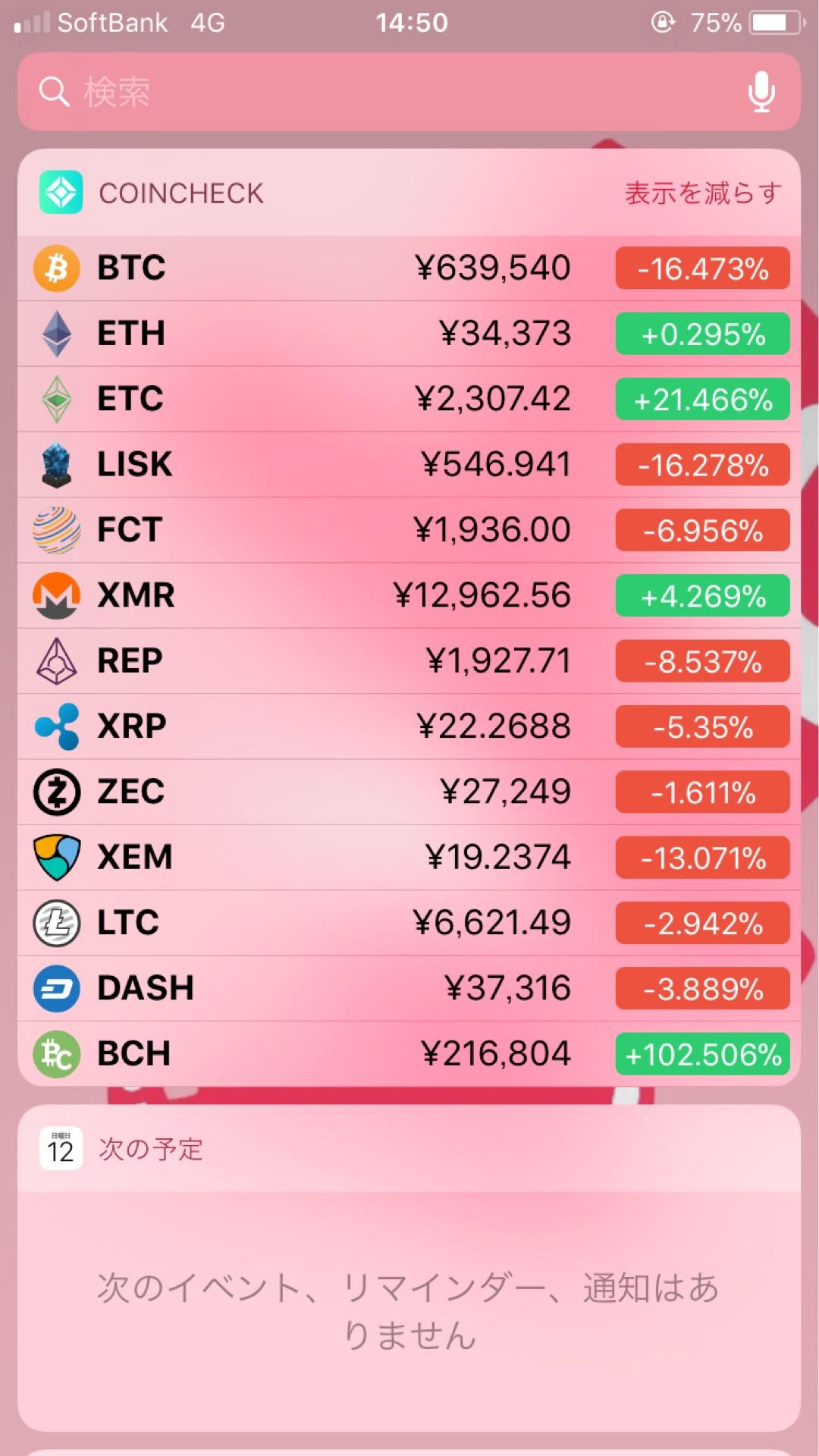819x1456 pixels.
Task: Open the Coincheck app from widget header
Action: tap(152, 193)
